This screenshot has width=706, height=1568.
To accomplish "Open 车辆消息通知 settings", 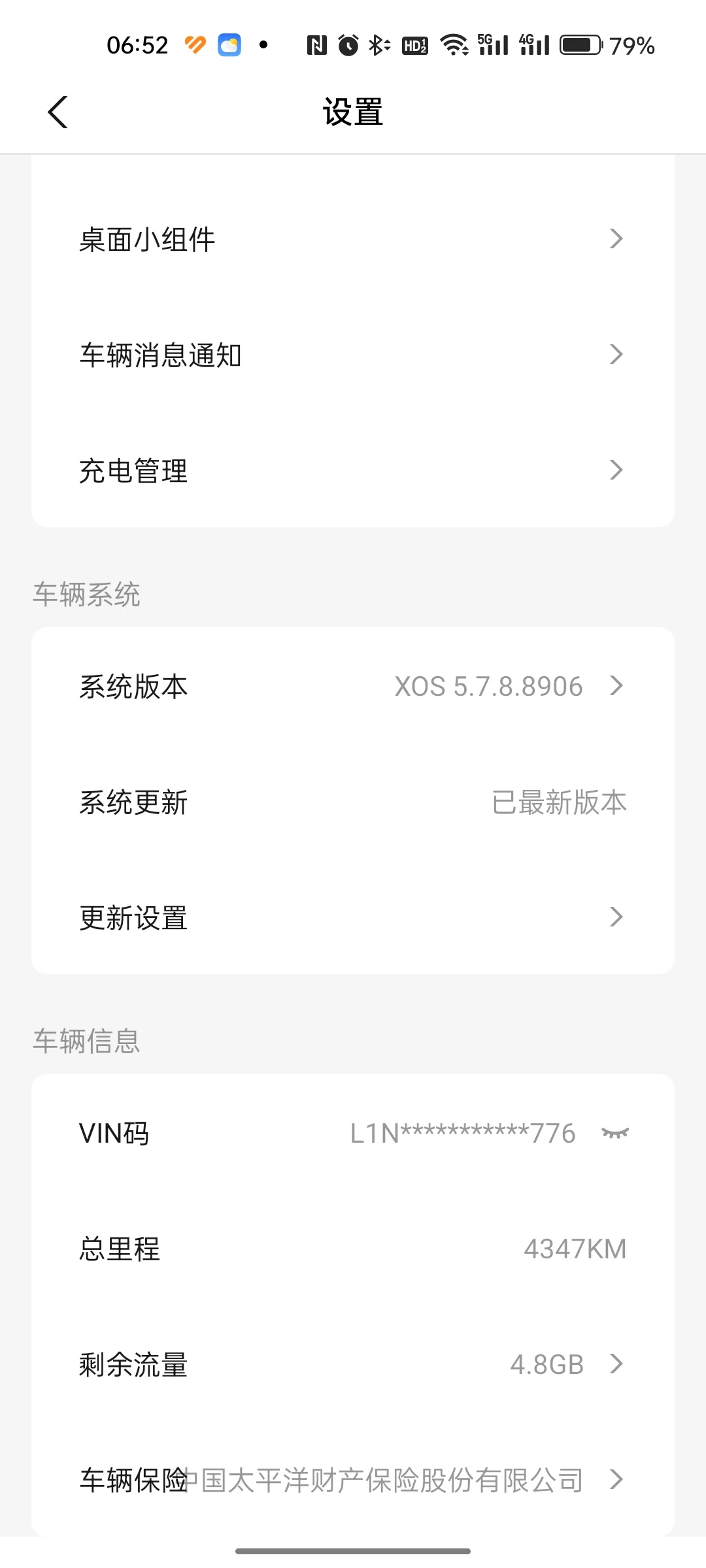I will (353, 355).
